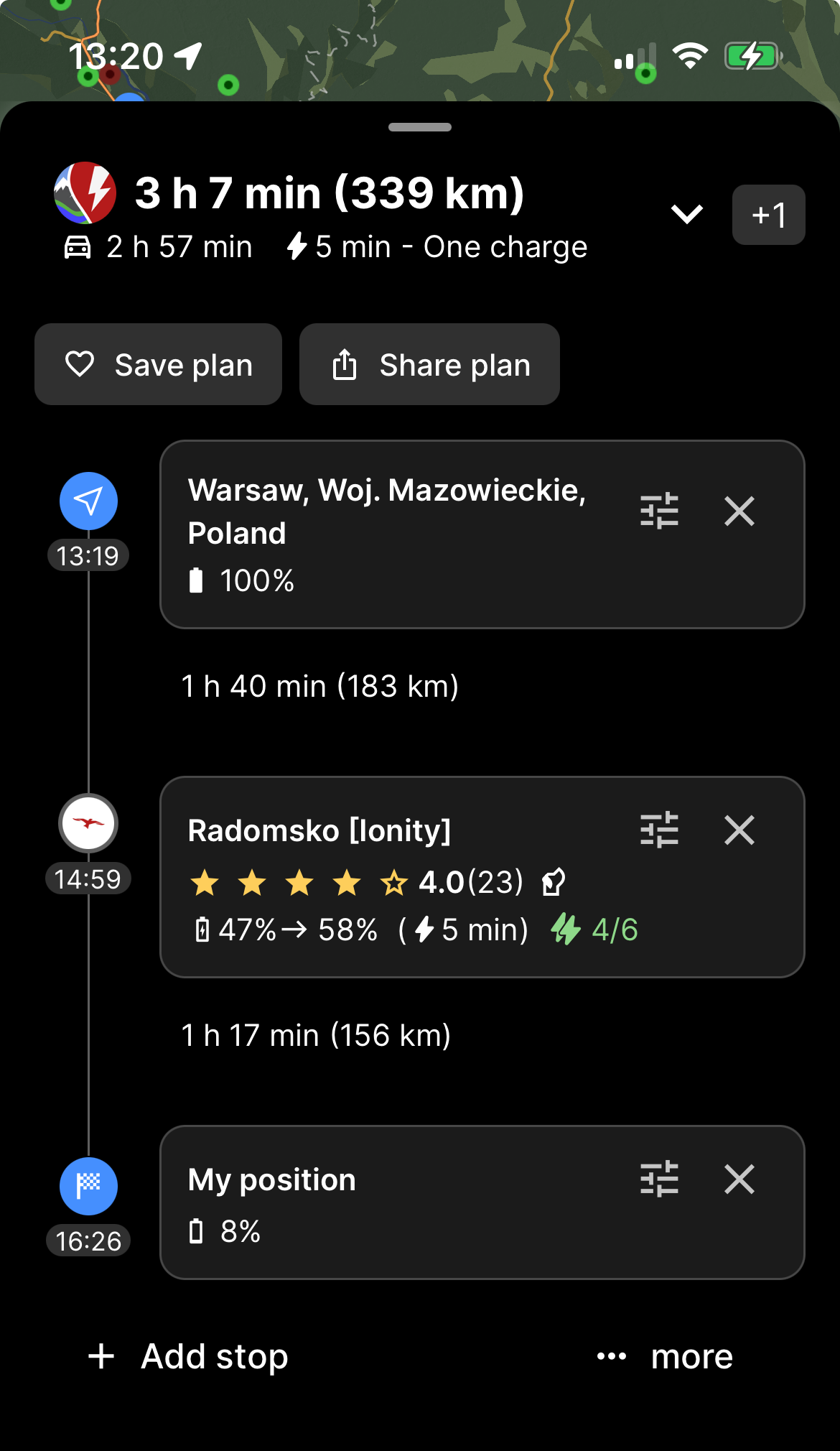Open settings sliders for My position
Viewport: 840px width, 1451px height.
coord(659,1179)
